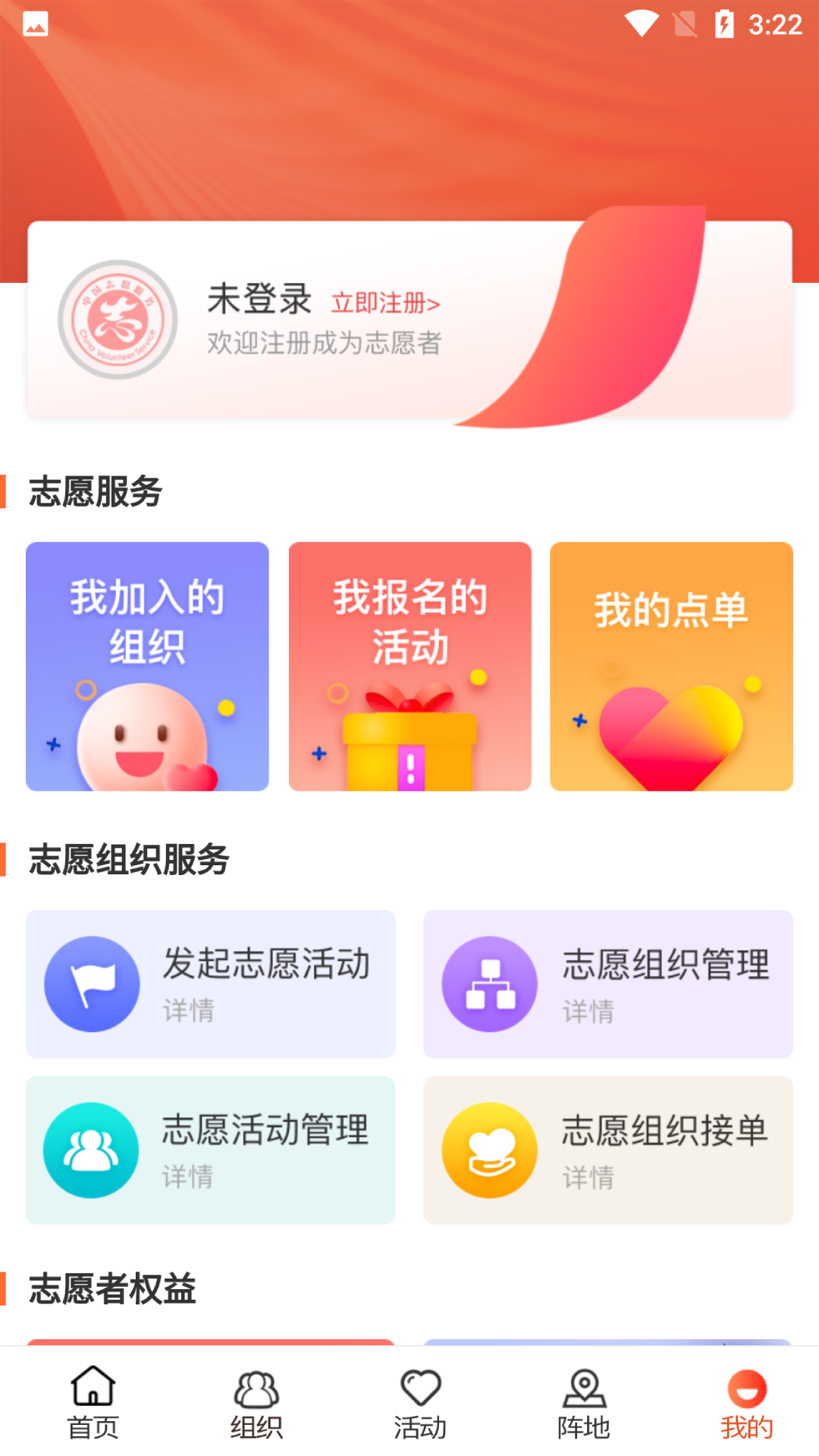Open the 我加入的组织 card
The image size is (819, 1456).
(x=146, y=667)
